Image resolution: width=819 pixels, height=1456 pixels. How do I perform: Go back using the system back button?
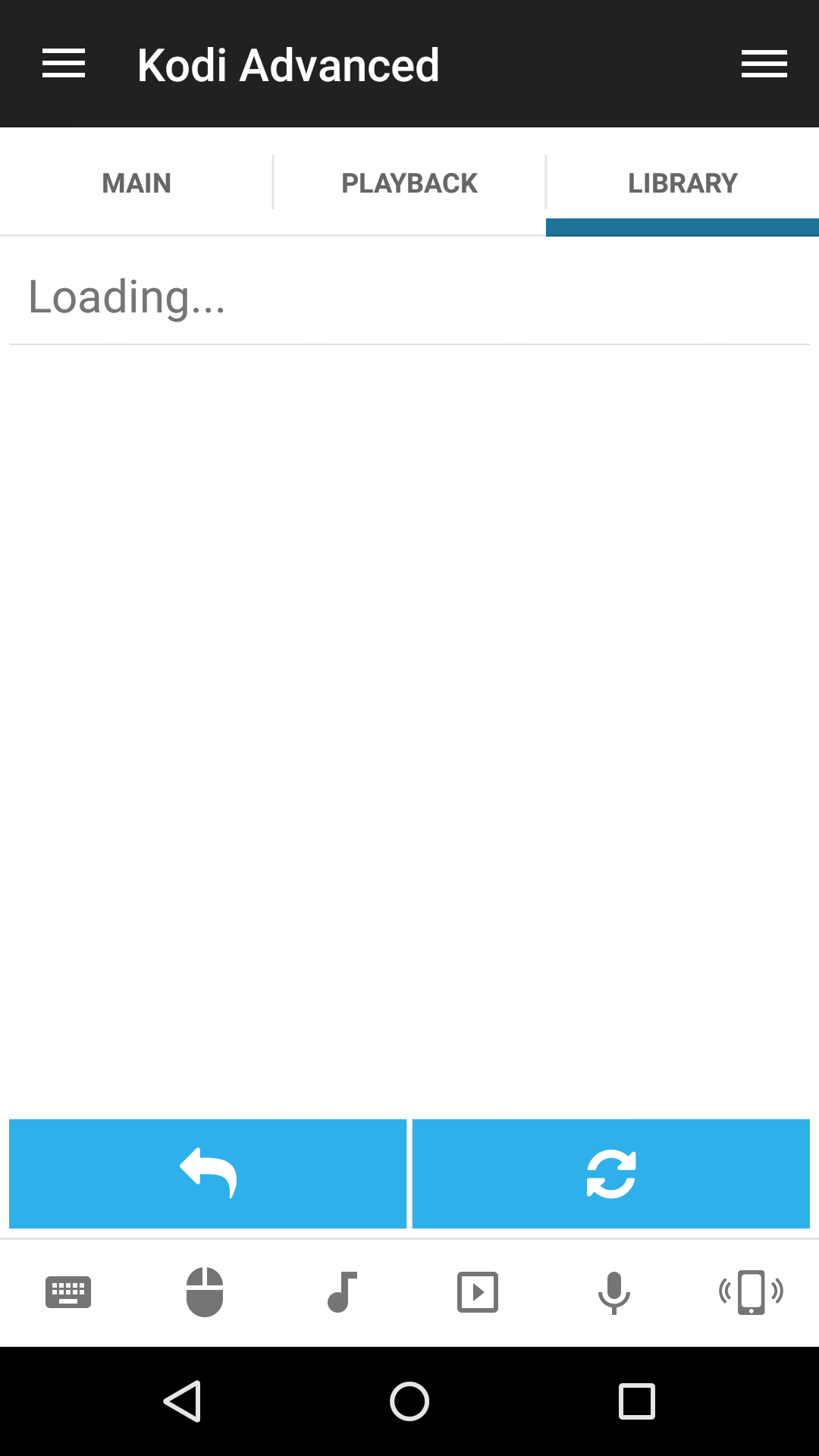(x=182, y=1401)
